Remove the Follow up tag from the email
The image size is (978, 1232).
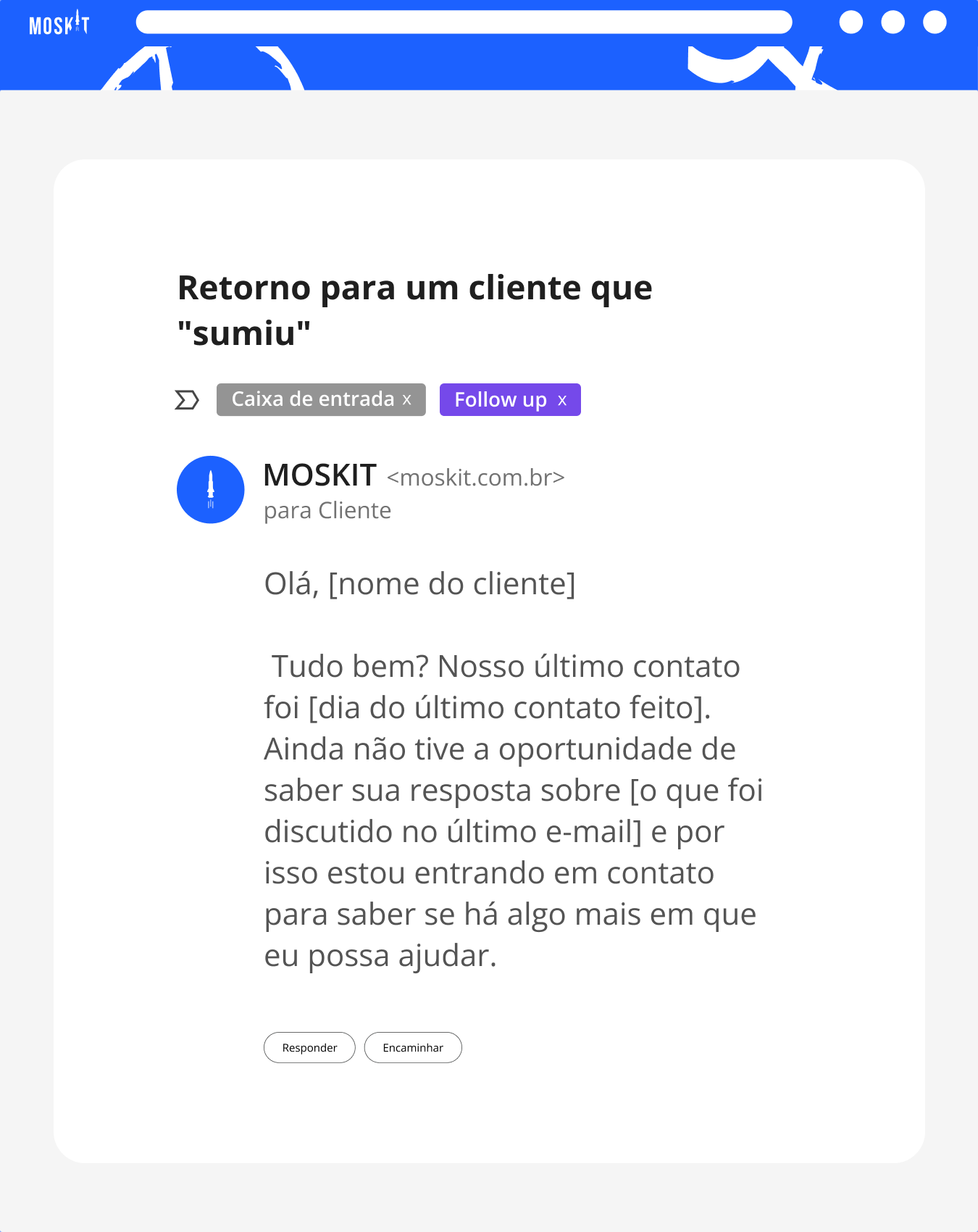point(562,399)
